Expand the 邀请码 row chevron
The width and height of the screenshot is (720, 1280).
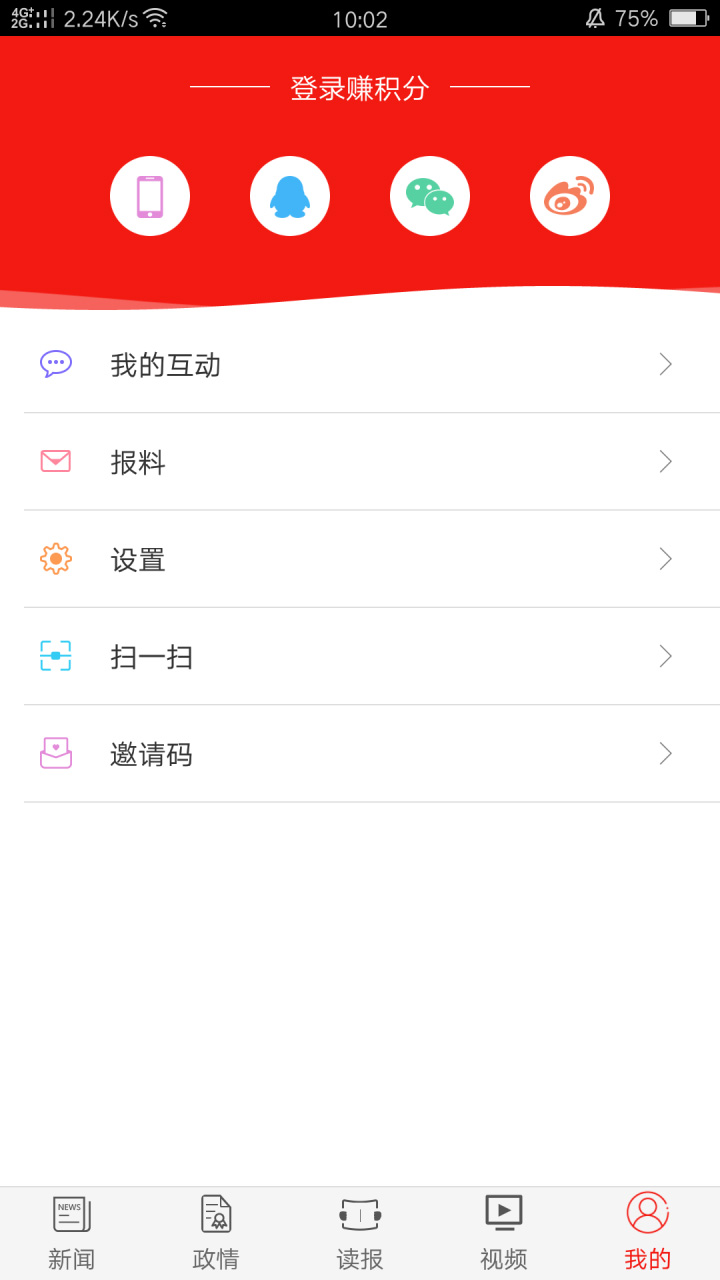coord(665,753)
